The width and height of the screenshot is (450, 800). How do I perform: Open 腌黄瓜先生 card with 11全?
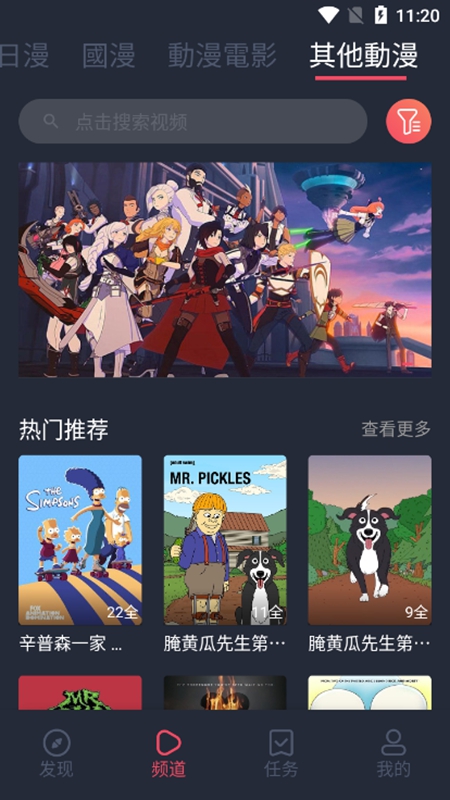pos(225,554)
